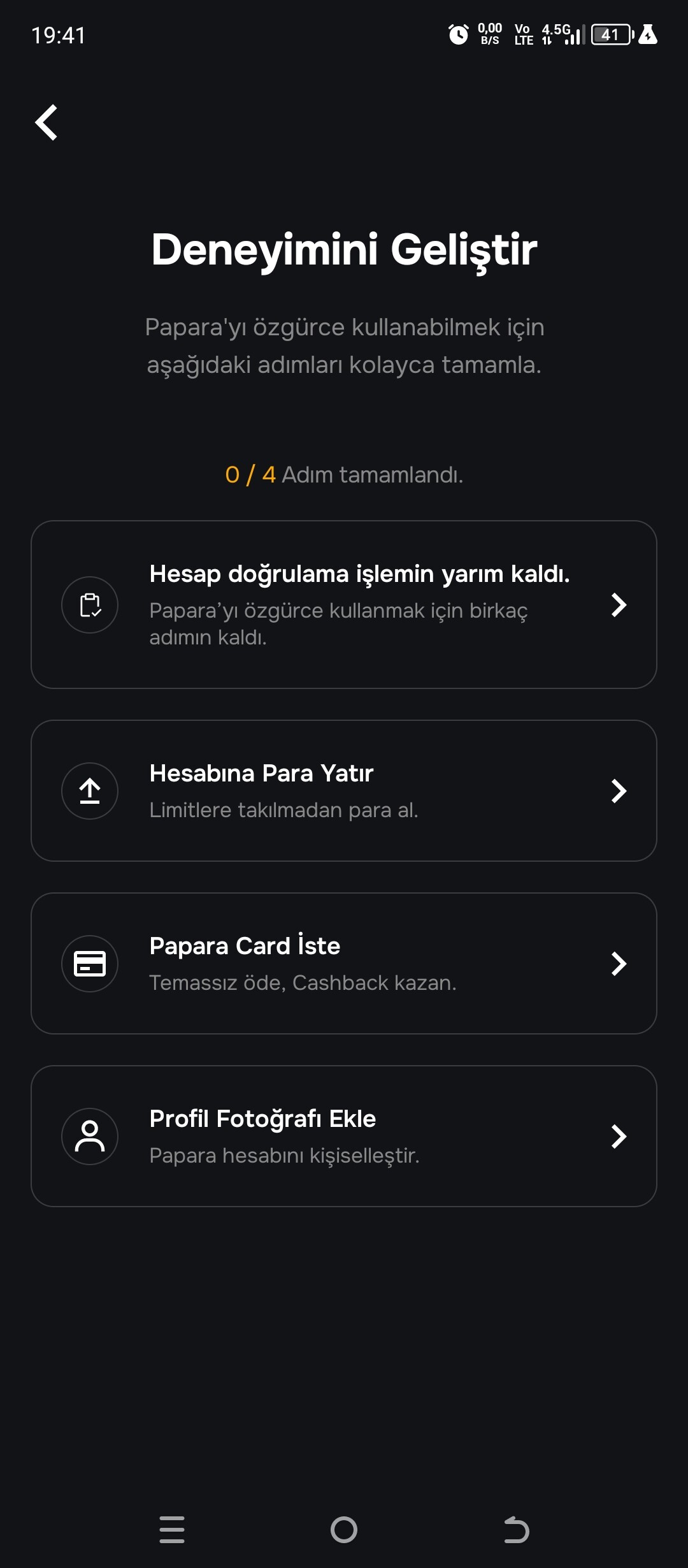Open the system recent apps menu

(x=172, y=1529)
